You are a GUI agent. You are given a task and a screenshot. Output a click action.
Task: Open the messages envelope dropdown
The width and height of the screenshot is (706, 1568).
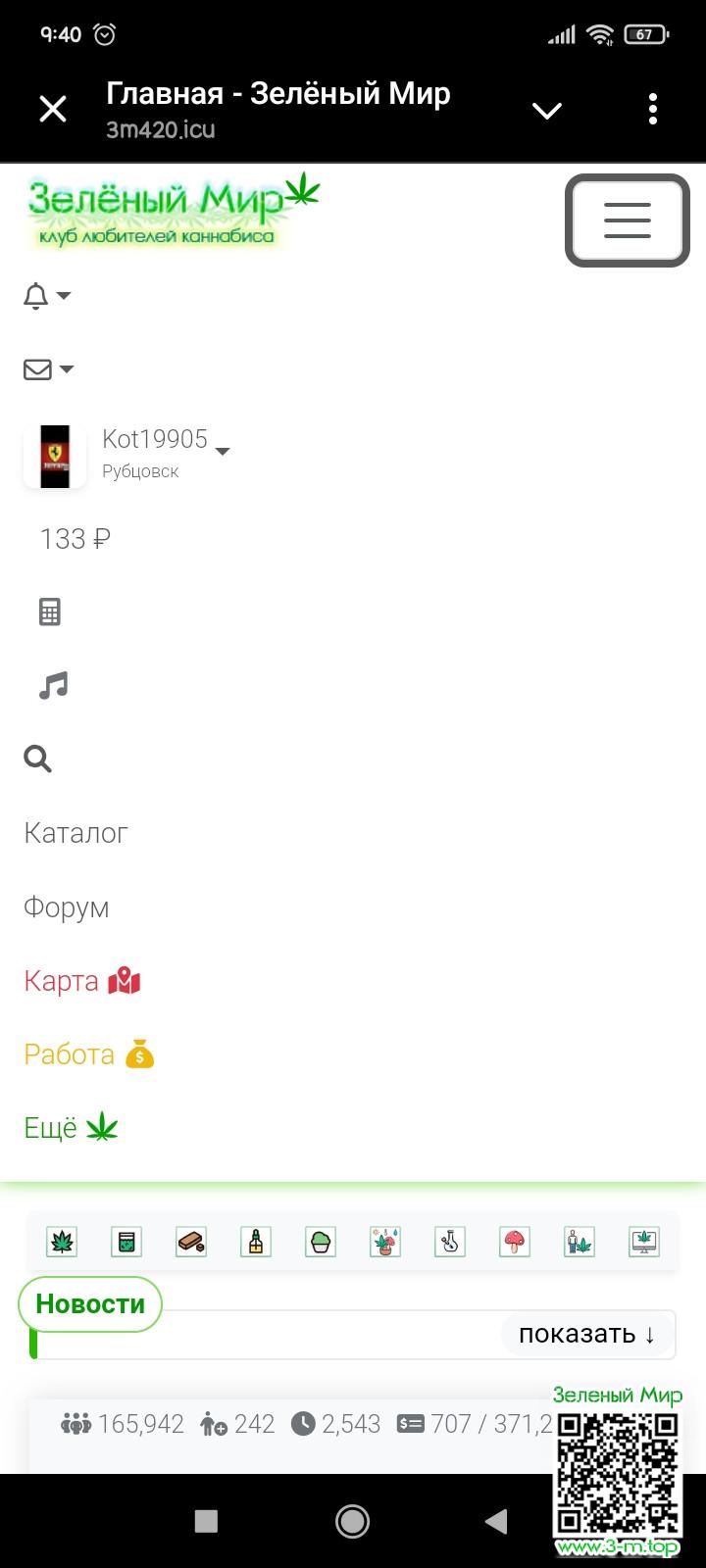click(48, 369)
